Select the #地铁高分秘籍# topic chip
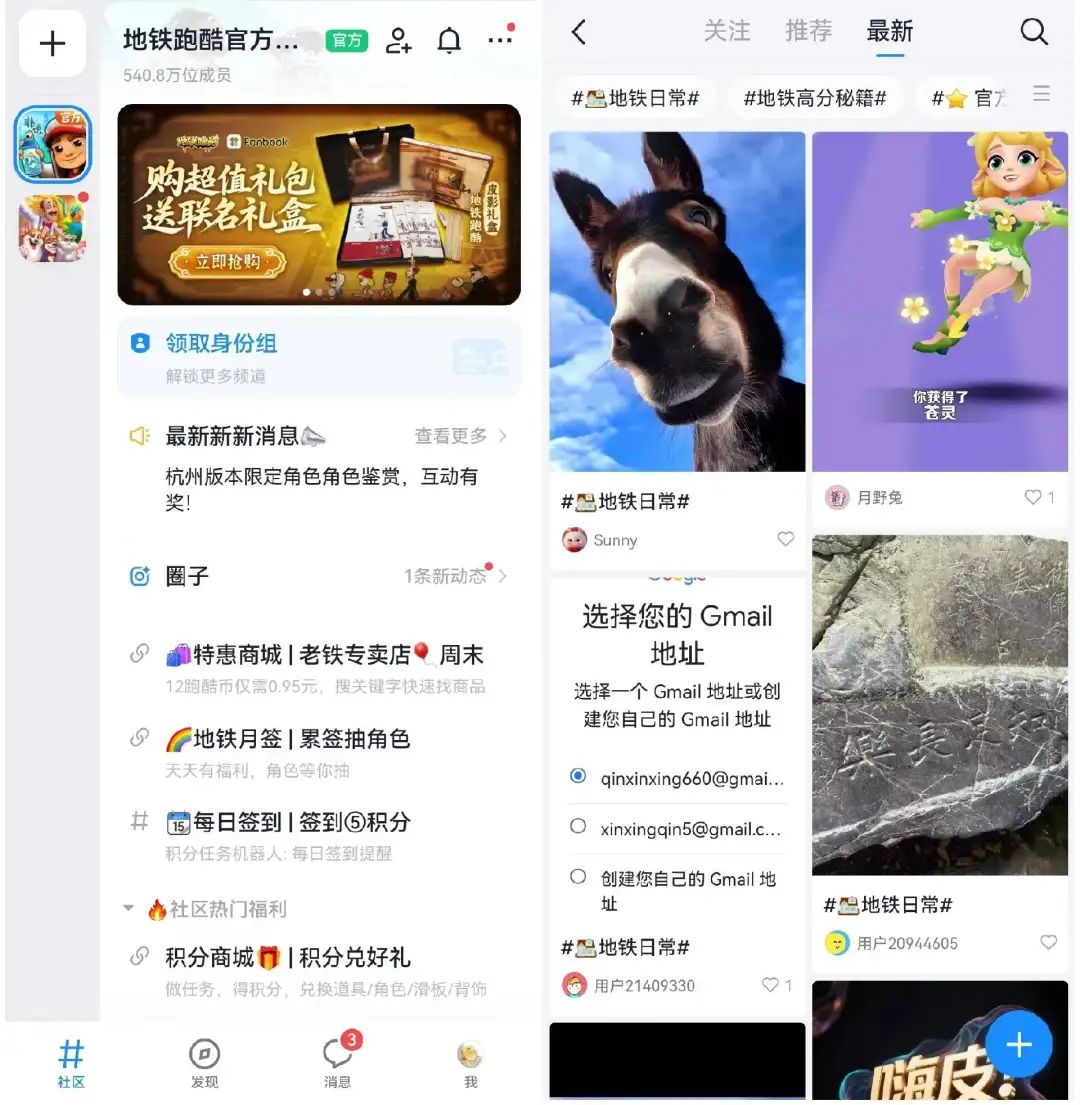 (x=815, y=98)
